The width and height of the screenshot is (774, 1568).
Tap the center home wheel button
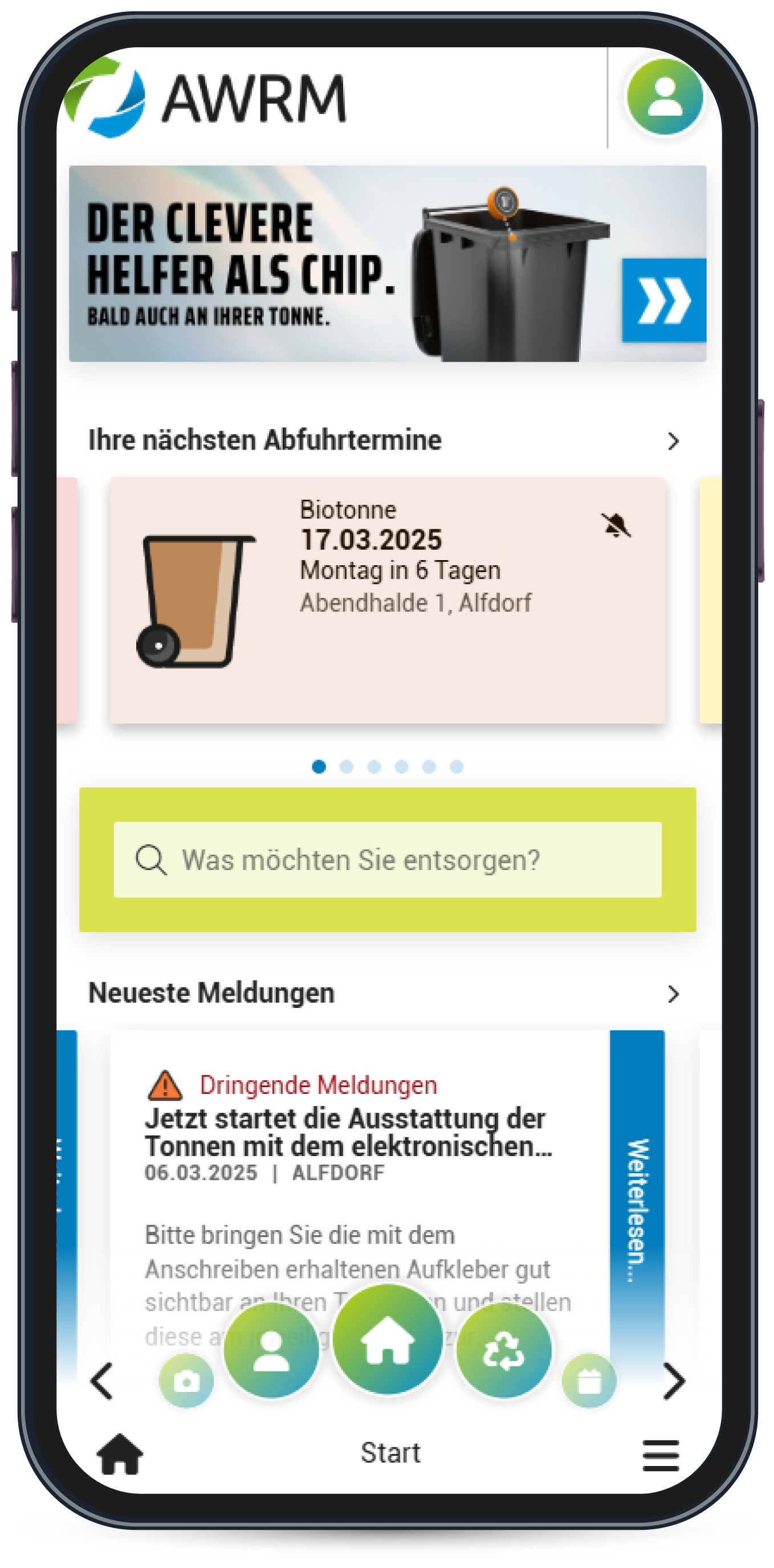coord(388,1339)
